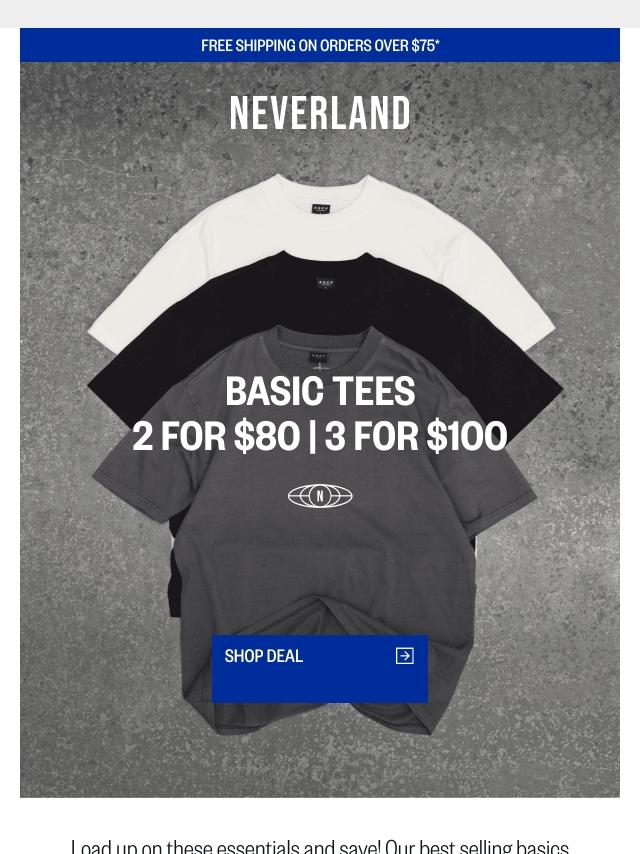
Task: Tap the Shop Deal button
Action: click(319, 667)
